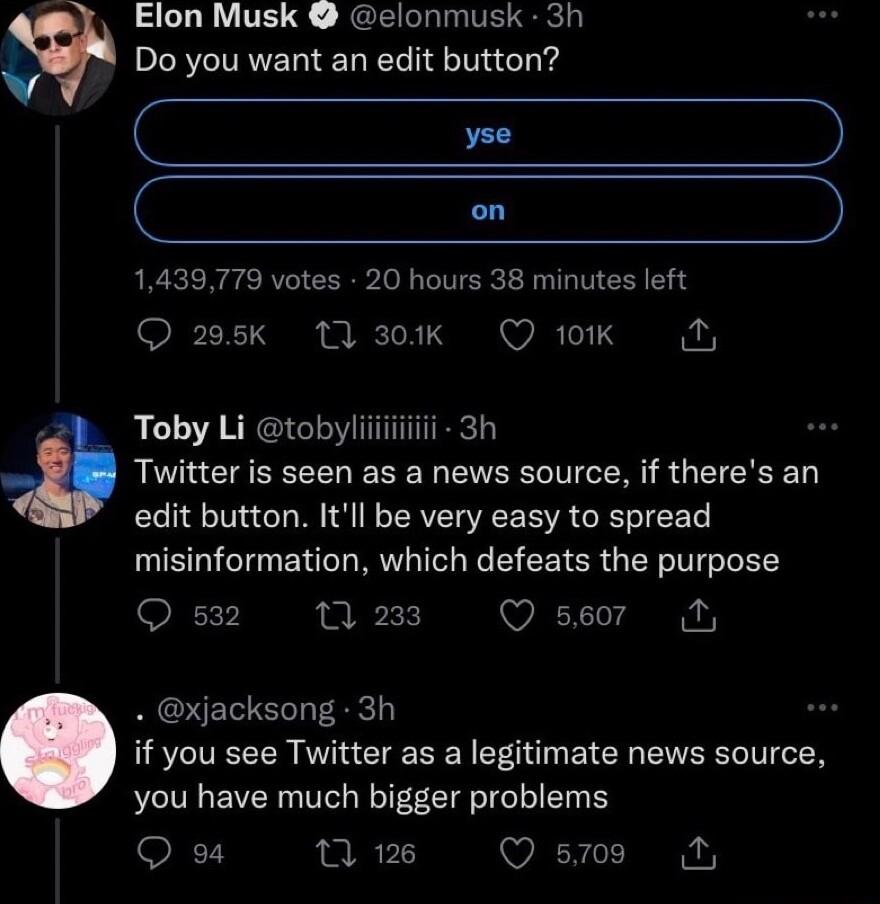Viewport: 880px width, 904px height.
Task: Vote for the 'yse' poll option
Action: tap(488, 133)
